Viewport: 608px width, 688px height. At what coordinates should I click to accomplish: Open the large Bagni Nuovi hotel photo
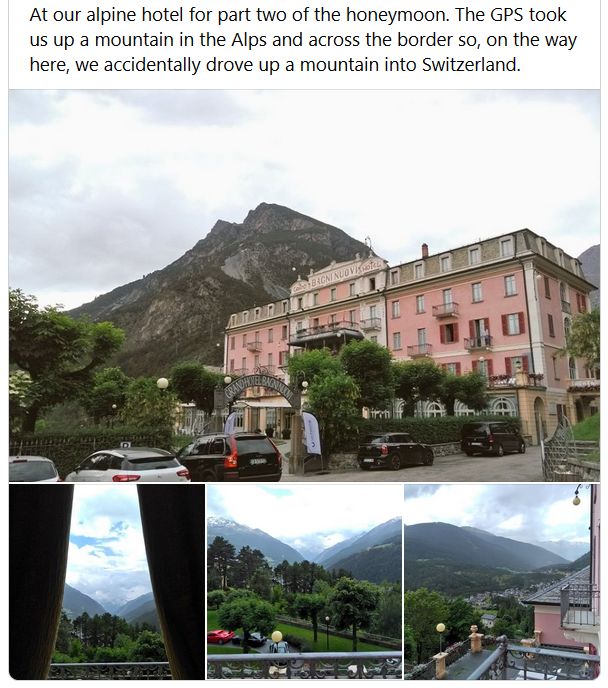point(304,285)
